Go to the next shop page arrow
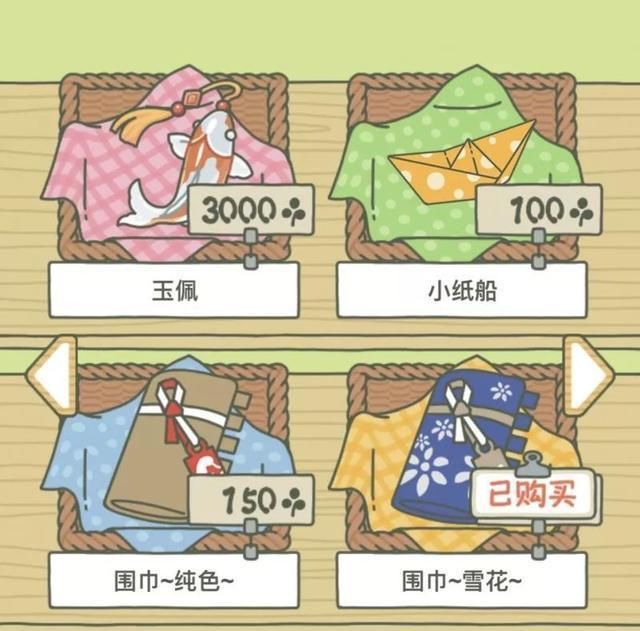 pos(589,377)
